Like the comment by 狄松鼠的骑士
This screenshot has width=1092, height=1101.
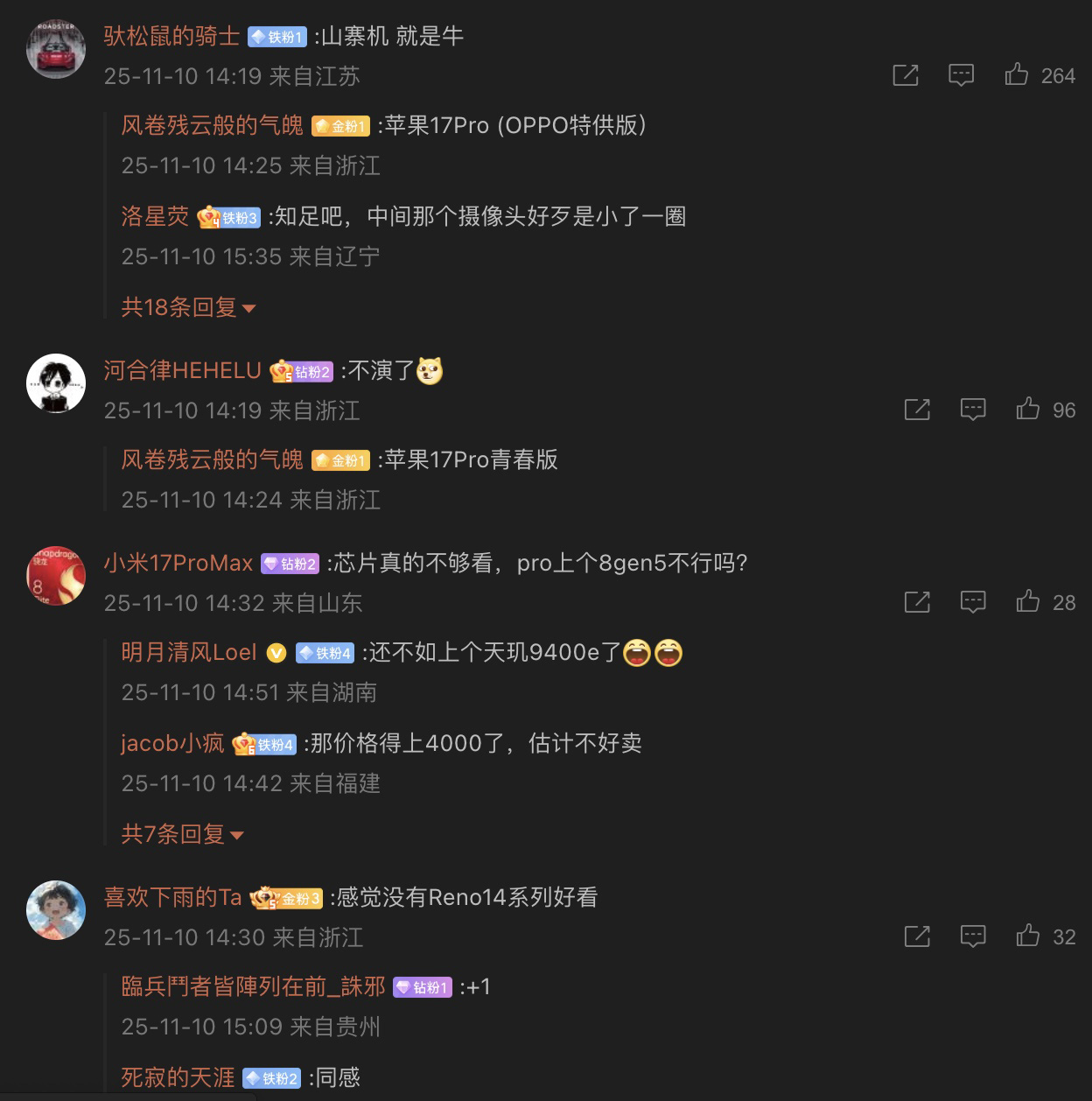(1017, 75)
